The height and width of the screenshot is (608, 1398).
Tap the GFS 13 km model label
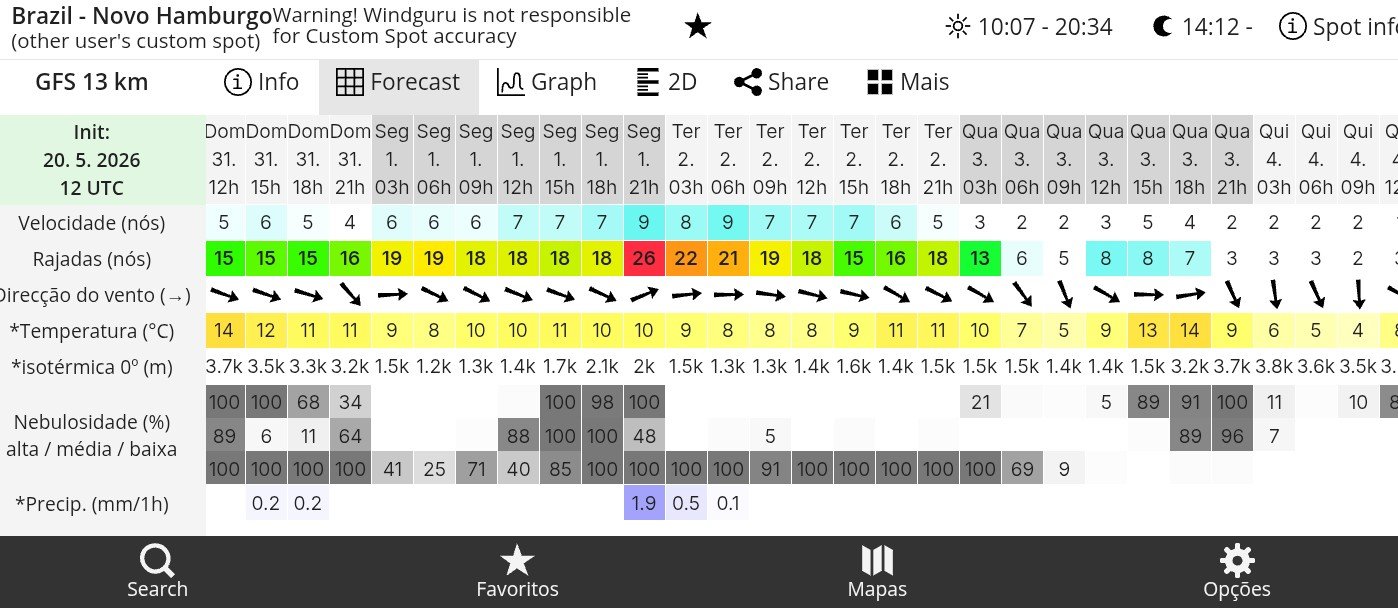92,82
